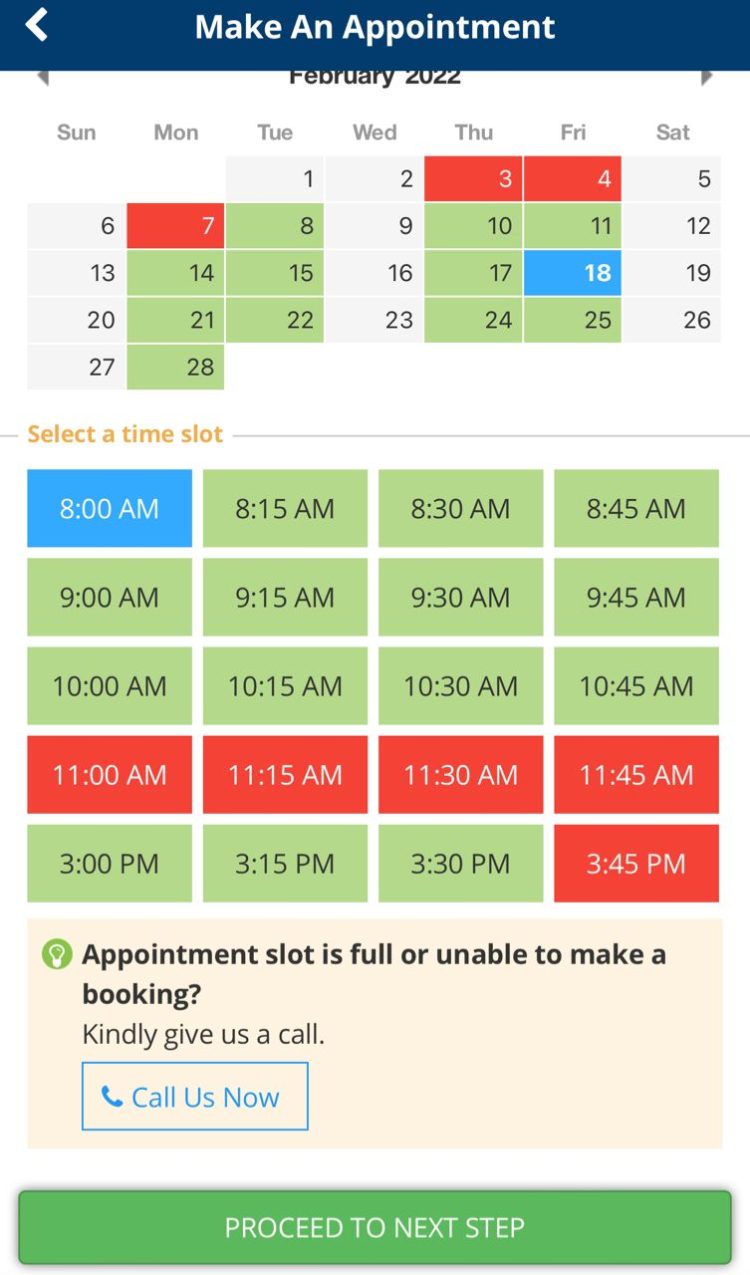This screenshot has width=750, height=1275.
Task: Select February 22 on the calendar
Action: 274,320
